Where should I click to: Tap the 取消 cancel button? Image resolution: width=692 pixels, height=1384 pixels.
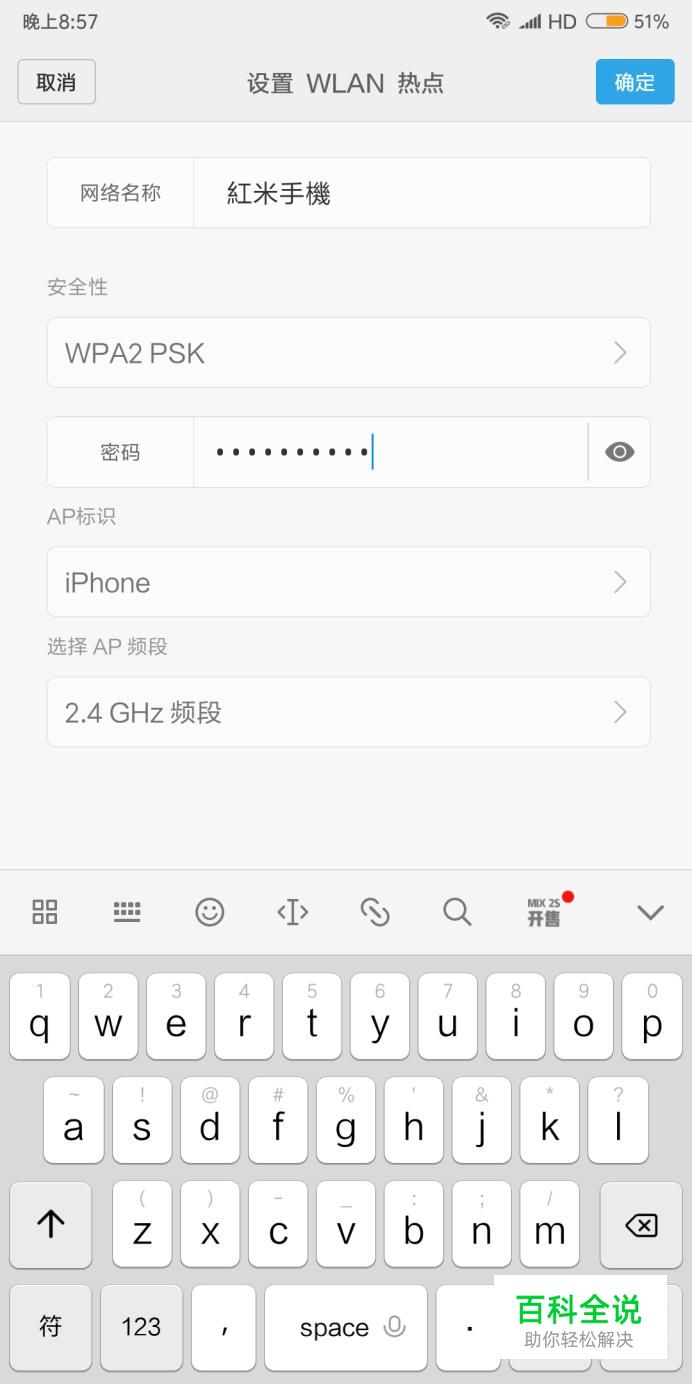pyautogui.click(x=56, y=82)
